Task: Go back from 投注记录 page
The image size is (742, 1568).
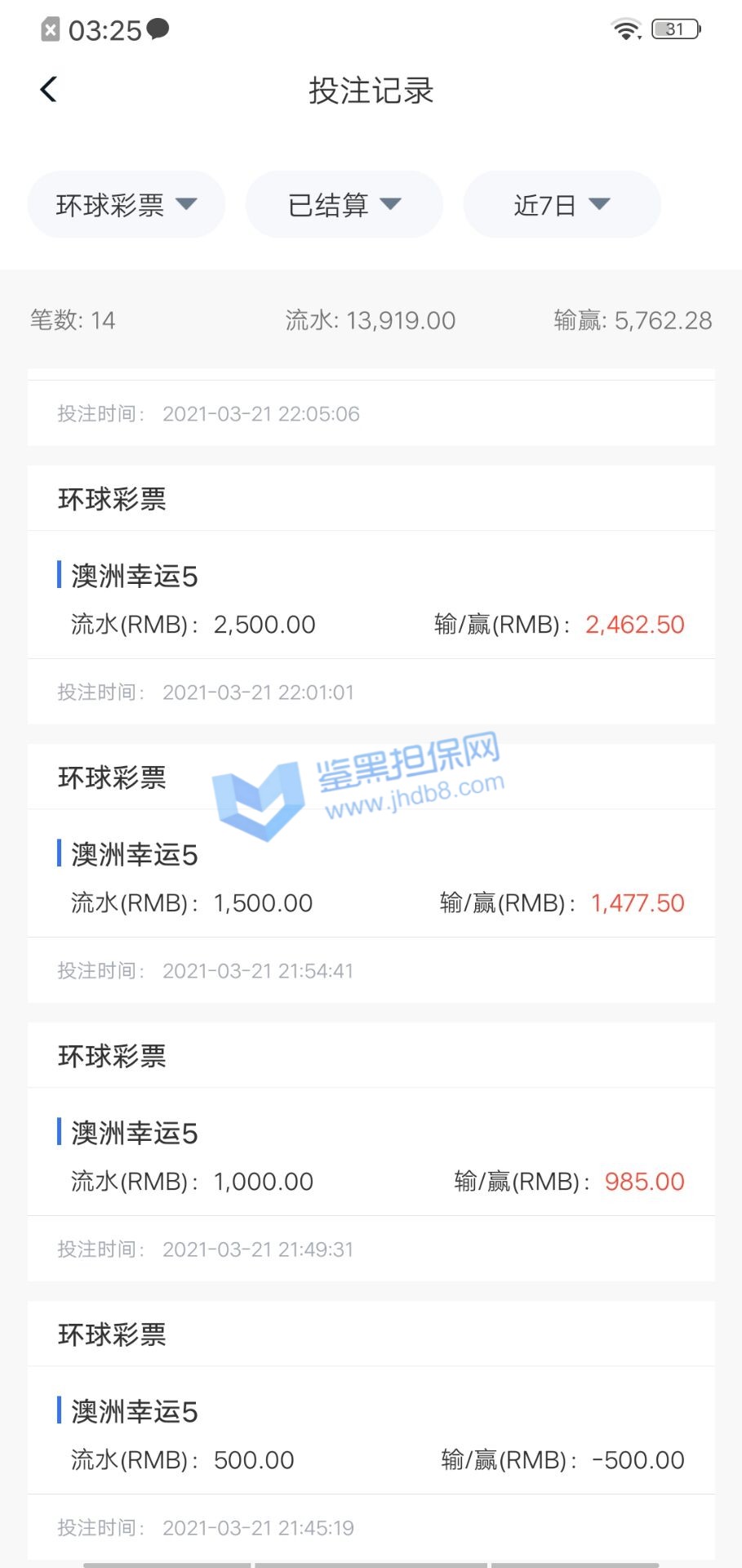Action: pos(49,90)
